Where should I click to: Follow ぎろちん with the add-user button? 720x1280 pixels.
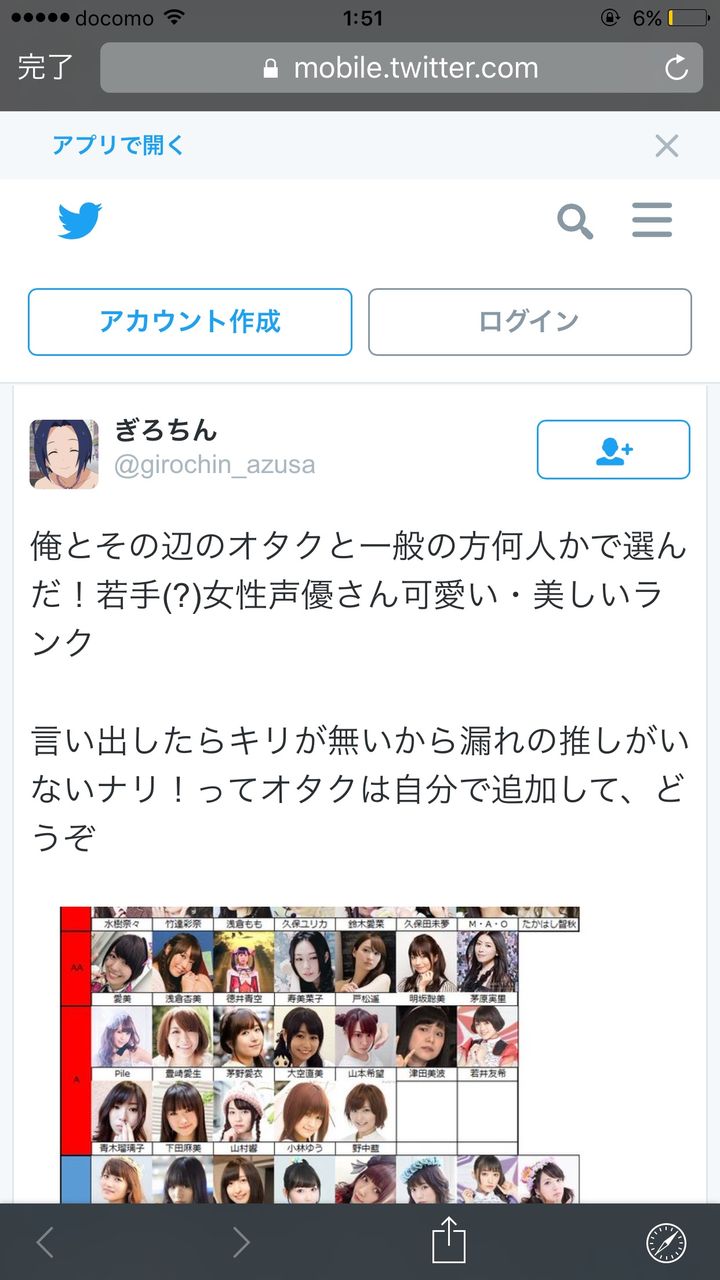tap(613, 450)
